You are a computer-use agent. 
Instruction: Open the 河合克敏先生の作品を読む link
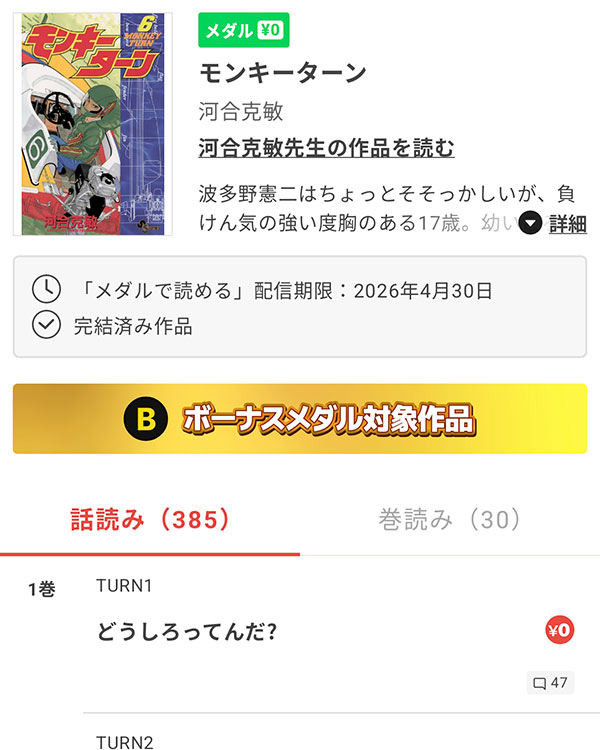pyautogui.click(x=326, y=149)
